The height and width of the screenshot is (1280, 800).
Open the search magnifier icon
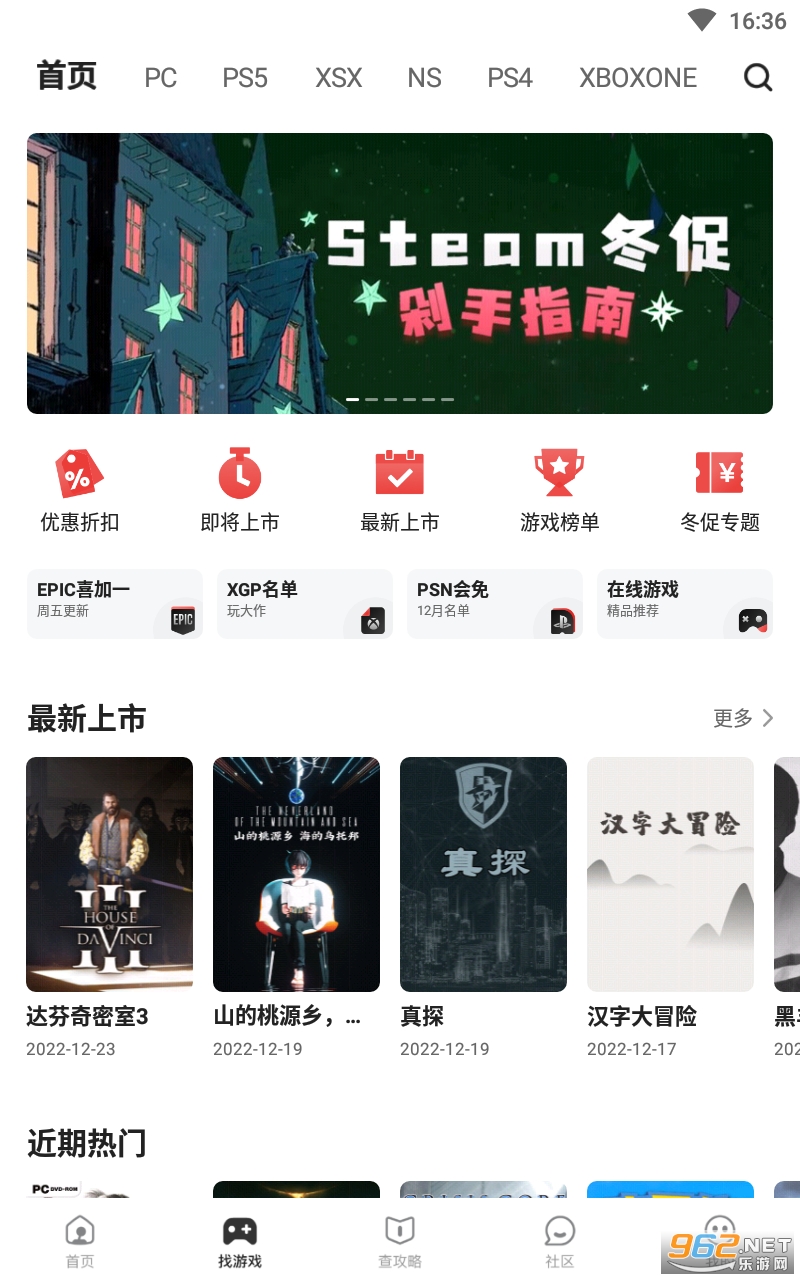pyautogui.click(x=758, y=77)
